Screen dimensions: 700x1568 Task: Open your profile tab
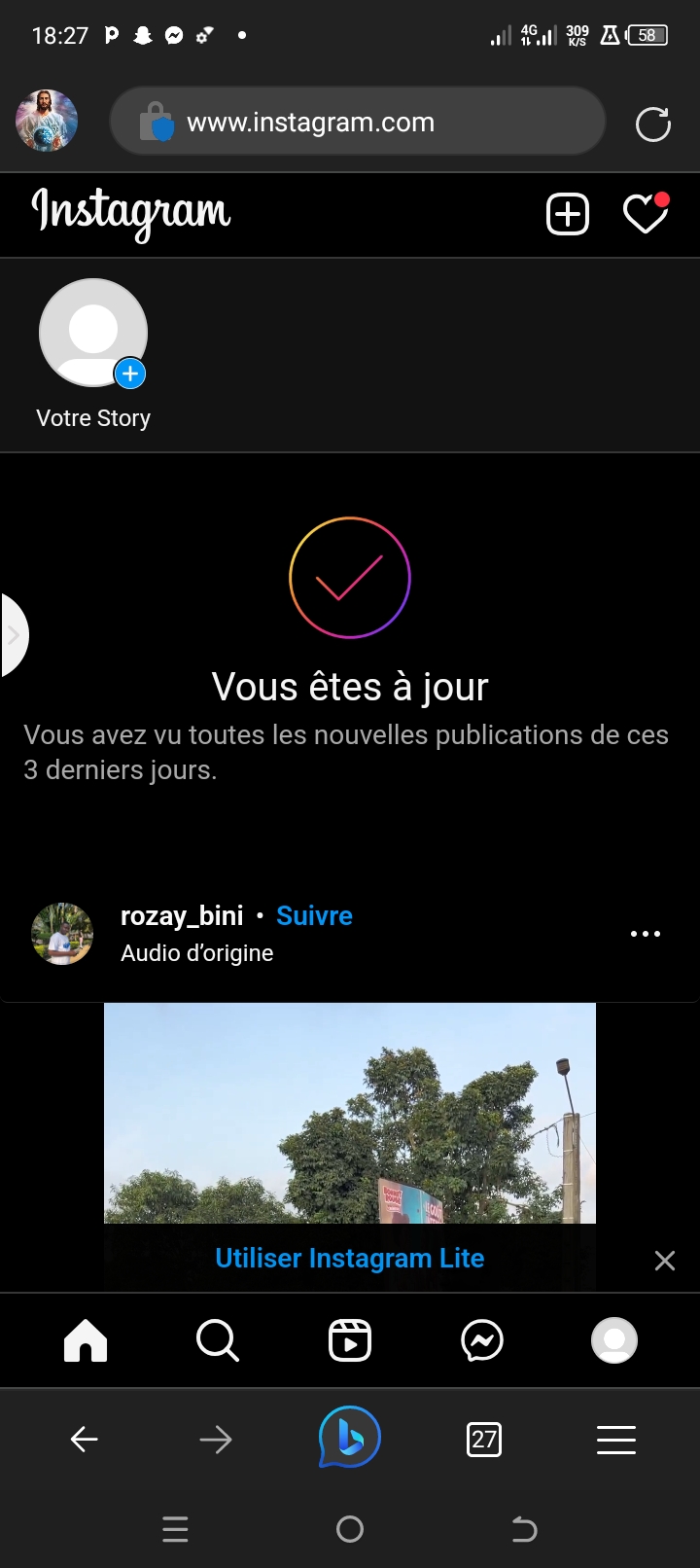pyautogui.click(x=614, y=1340)
